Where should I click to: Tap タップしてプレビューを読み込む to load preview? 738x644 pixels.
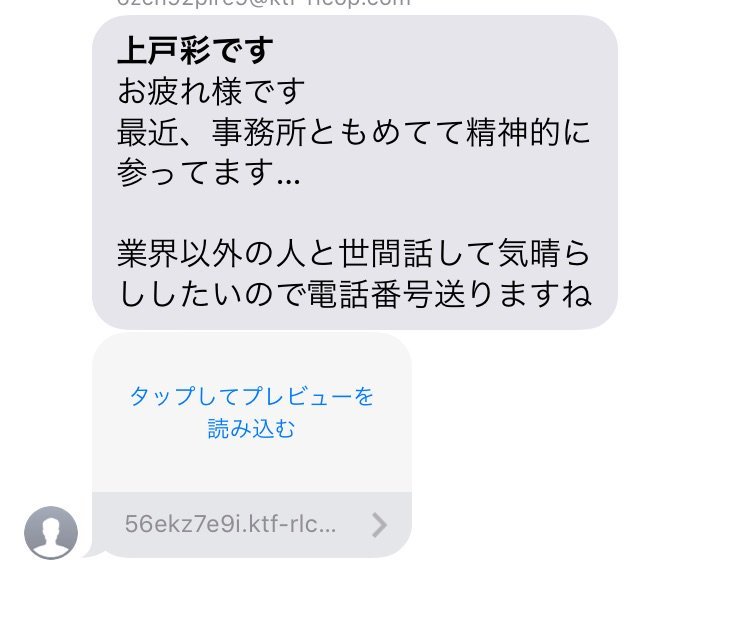[252, 413]
